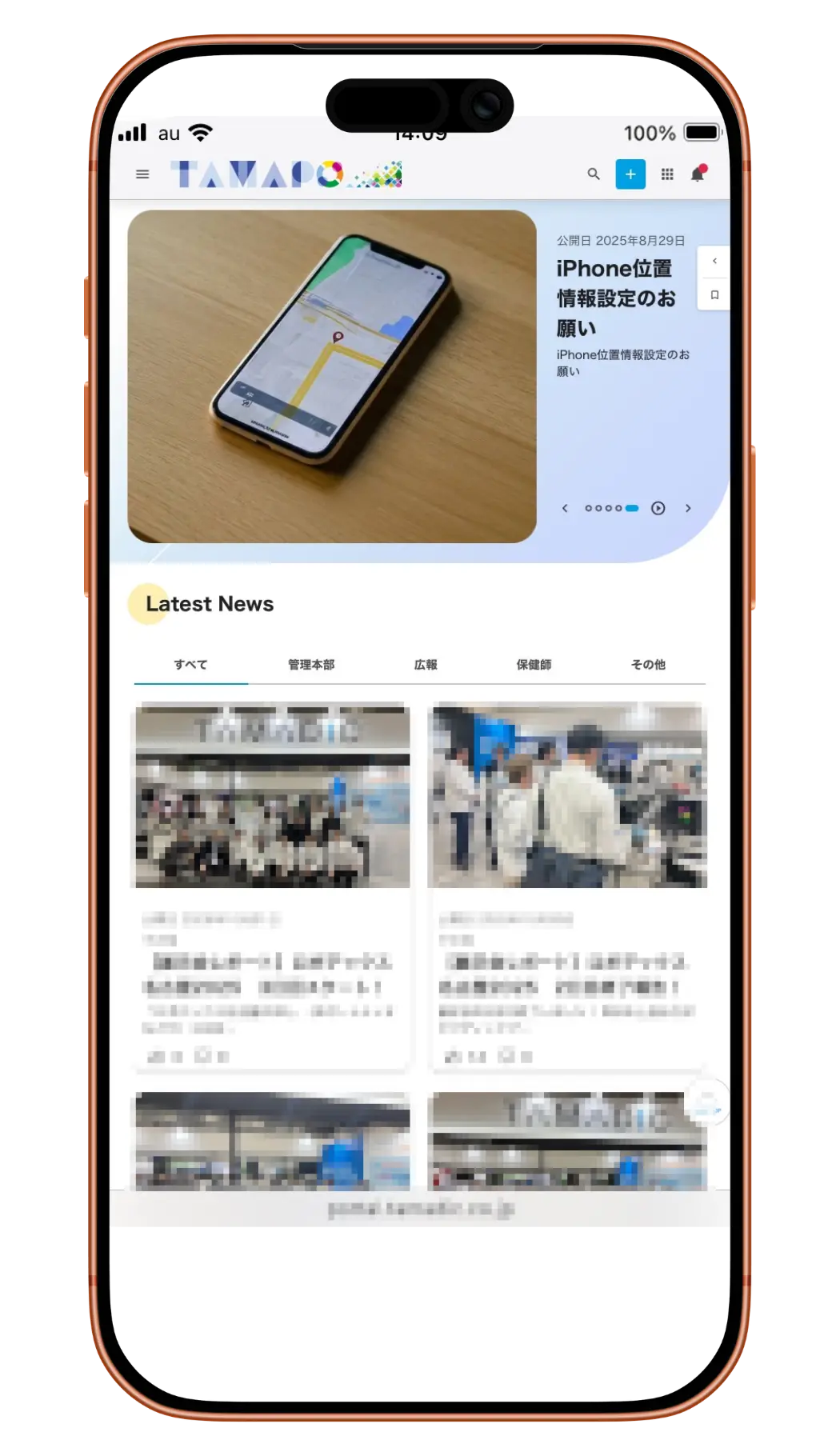The image size is (840, 1440).
Task: Open the iPhone位置情報設定のお願い banner article
Action: pyautogui.click(x=614, y=298)
